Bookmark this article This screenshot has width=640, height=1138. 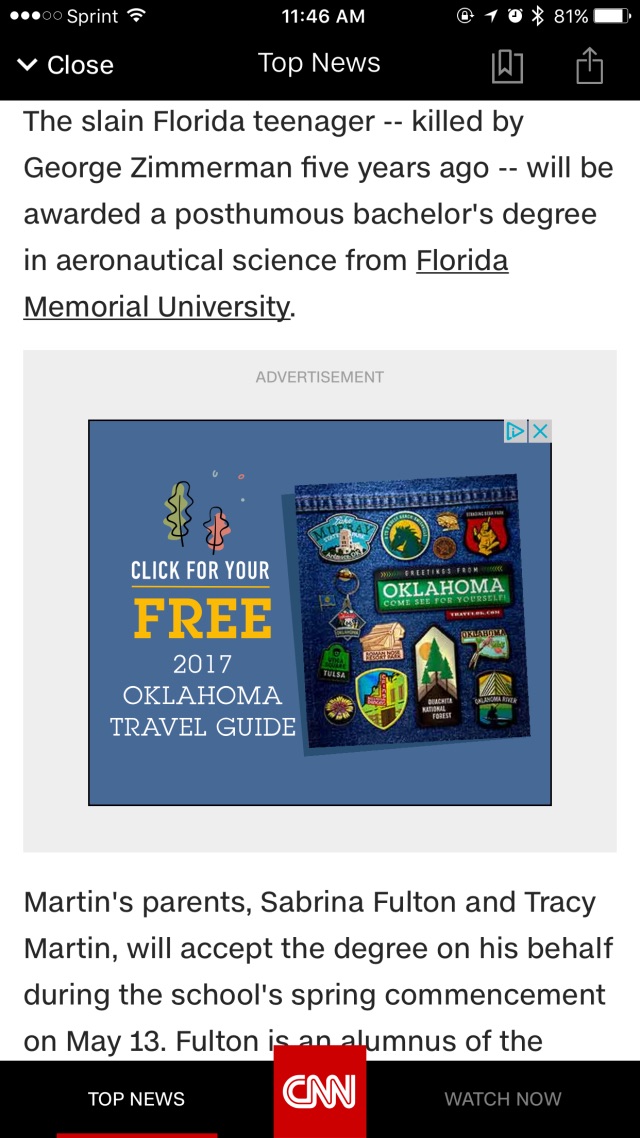tap(507, 66)
